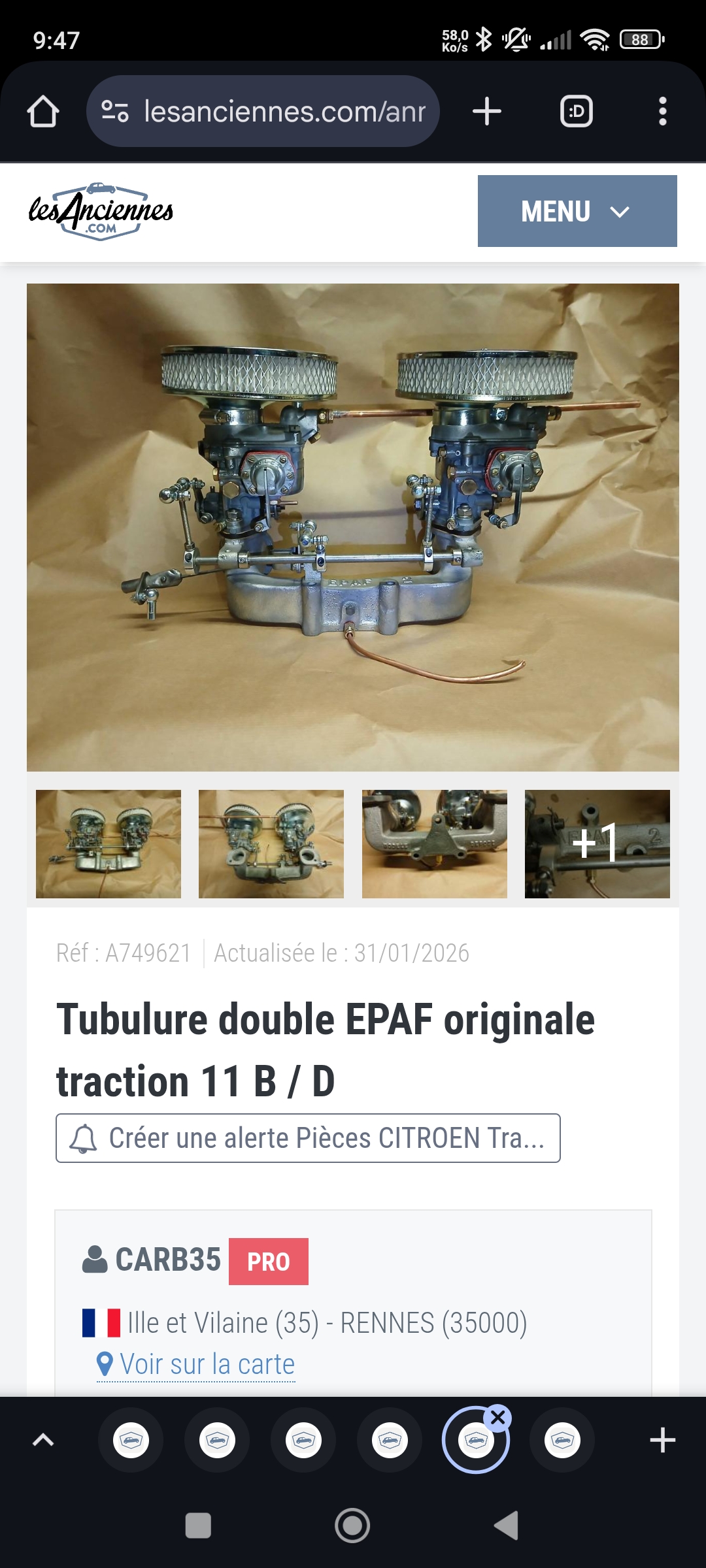Select the first thumbnail photo

coord(109,843)
